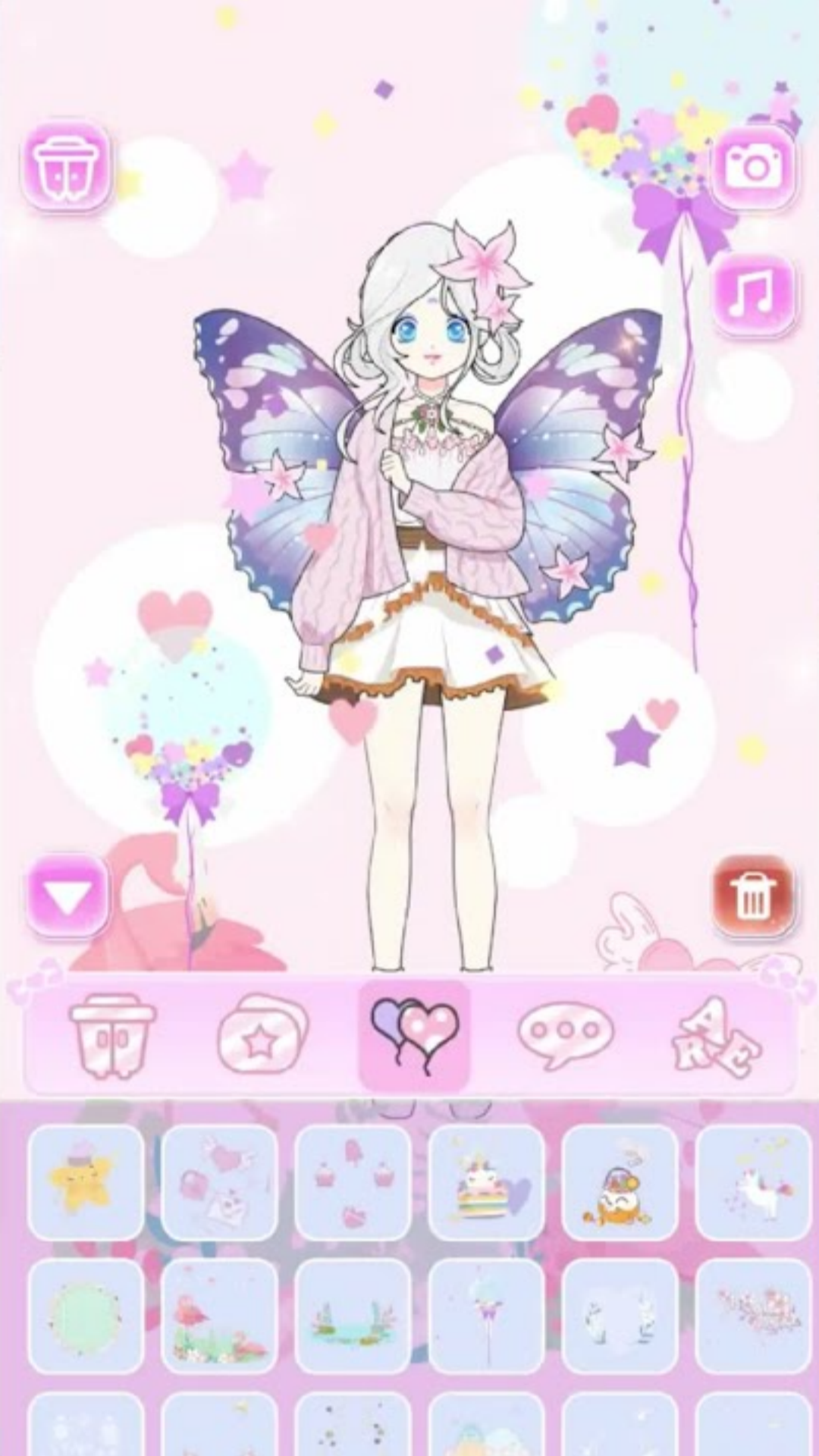Choose the flying unicorn sticker
The height and width of the screenshot is (1456, 819).
[753, 1182]
